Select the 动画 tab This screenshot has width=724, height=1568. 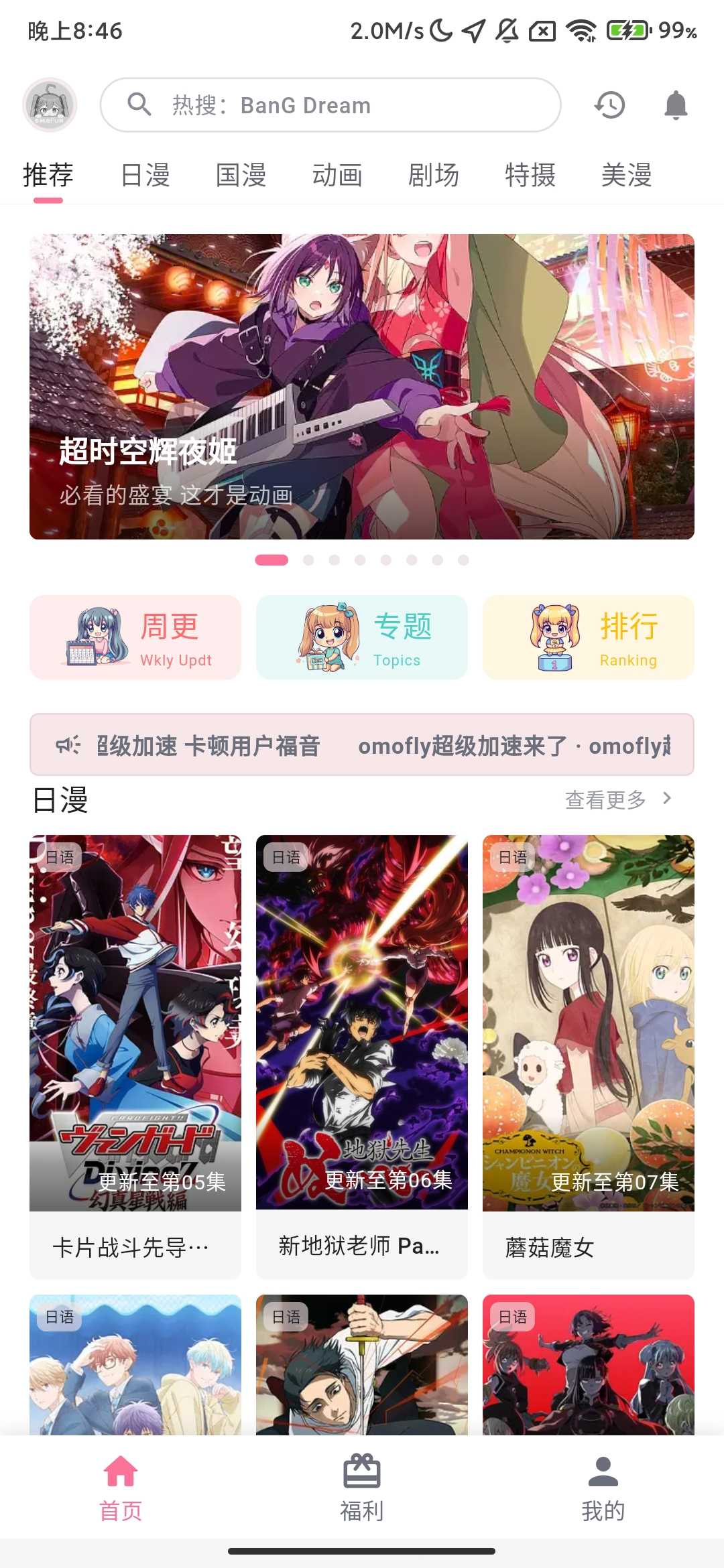(337, 176)
